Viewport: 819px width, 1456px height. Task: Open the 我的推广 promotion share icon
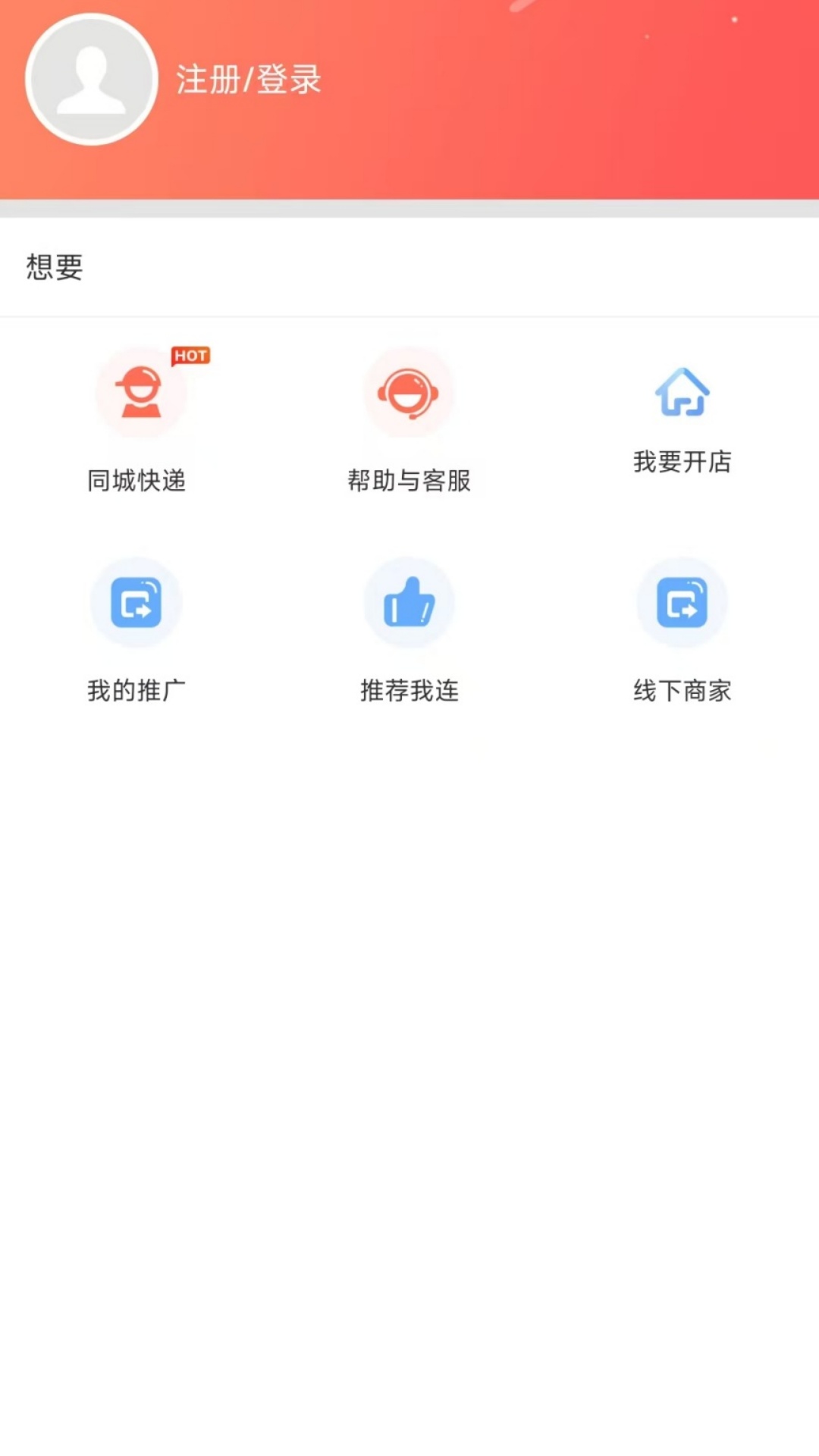pos(136,601)
